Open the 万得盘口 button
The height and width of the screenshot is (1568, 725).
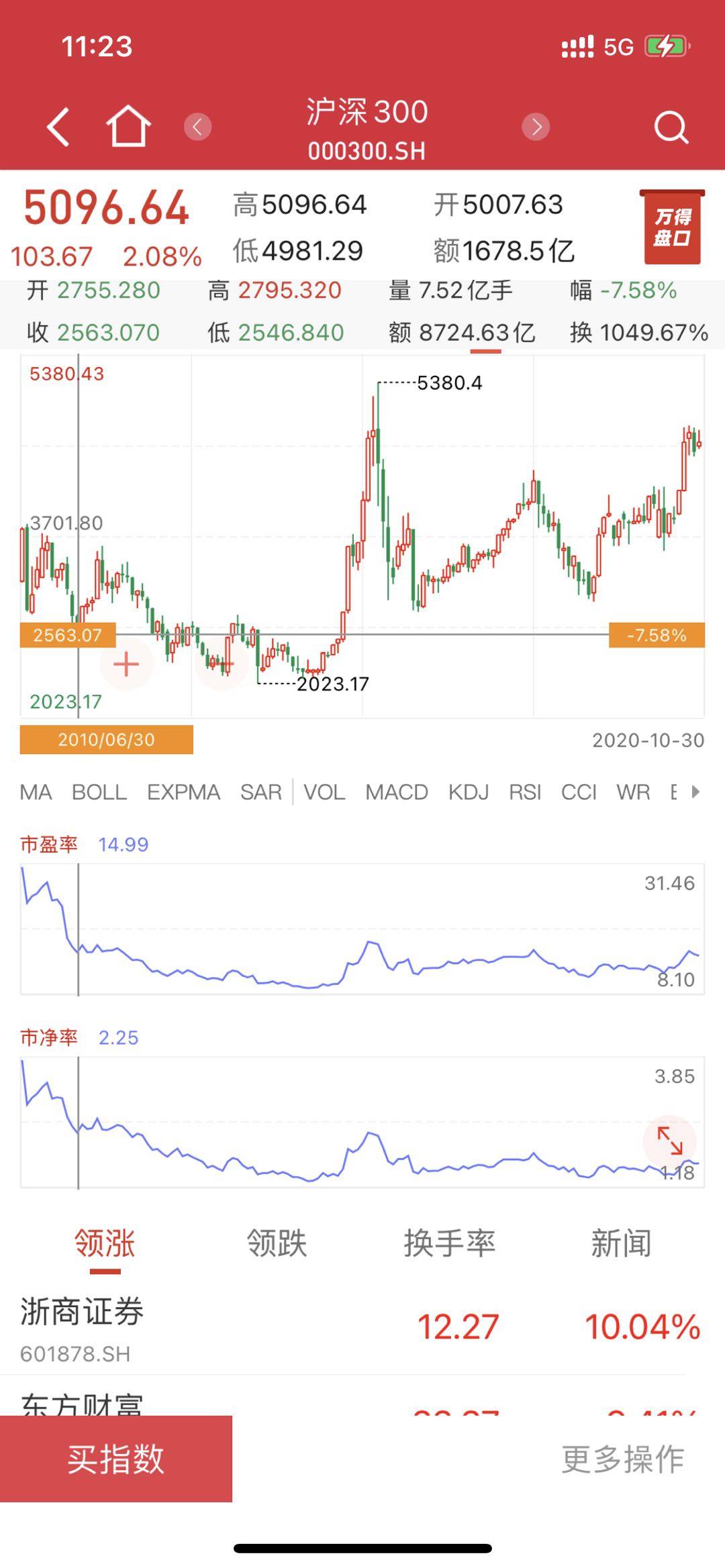(671, 227)
